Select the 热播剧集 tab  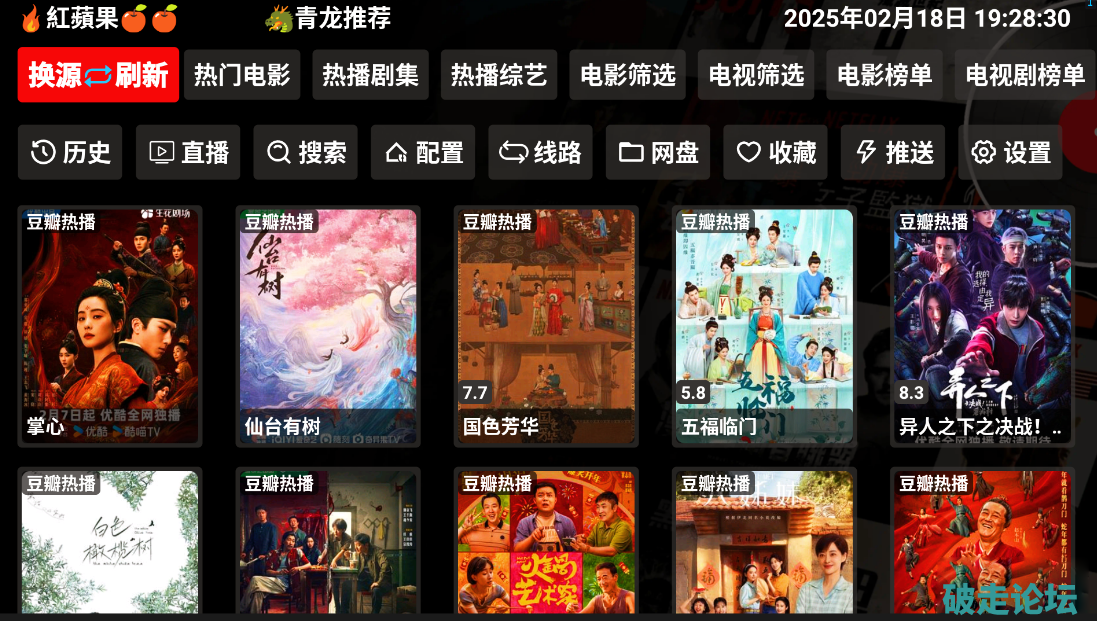tap(370, 75)
